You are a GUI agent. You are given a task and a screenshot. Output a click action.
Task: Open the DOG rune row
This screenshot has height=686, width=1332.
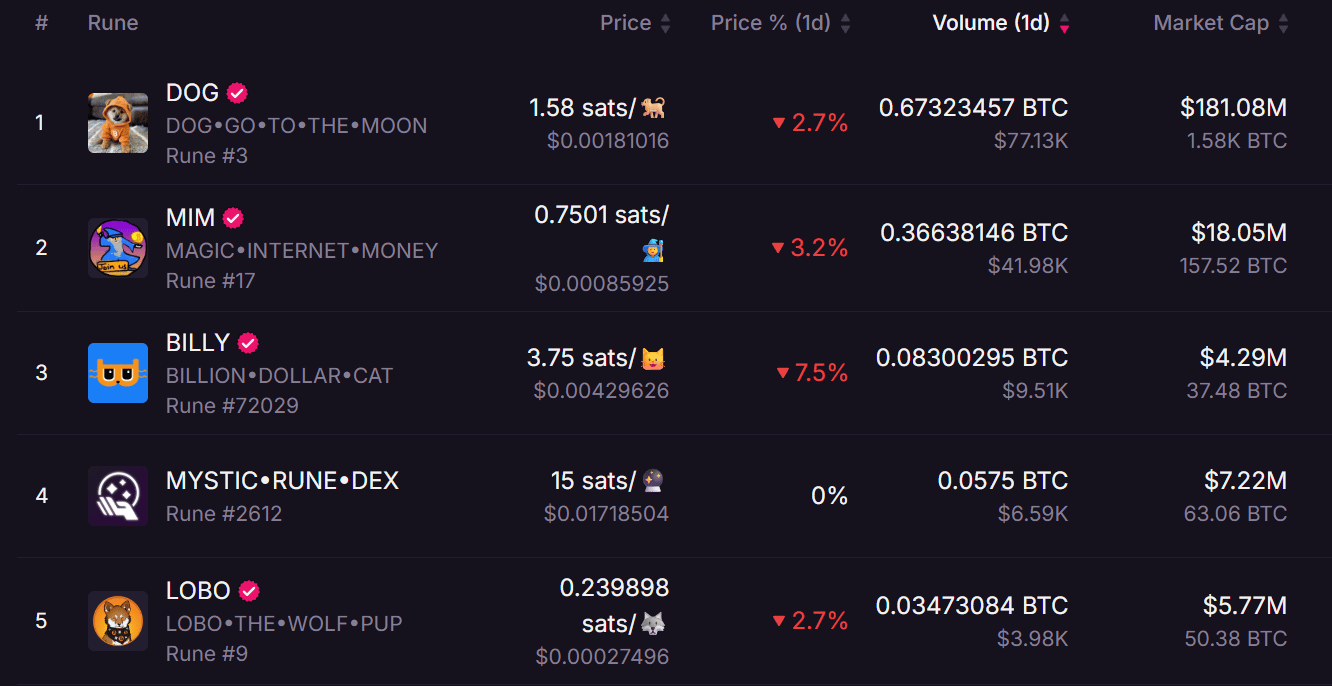coord(192,93)
